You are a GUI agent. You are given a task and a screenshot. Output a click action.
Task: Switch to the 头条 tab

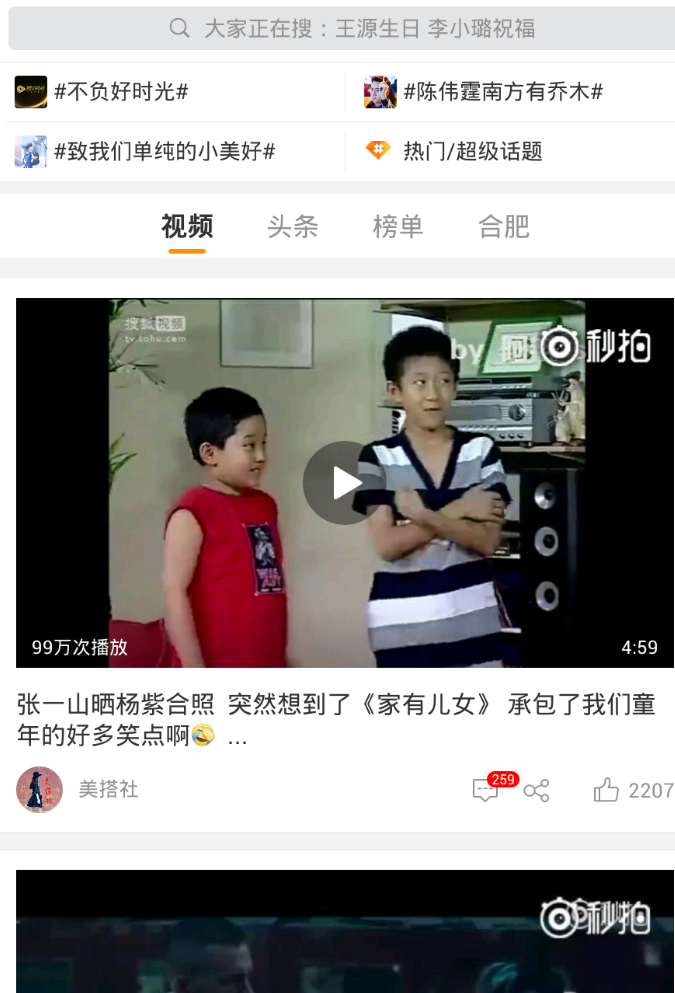click(x=292, y=226)
